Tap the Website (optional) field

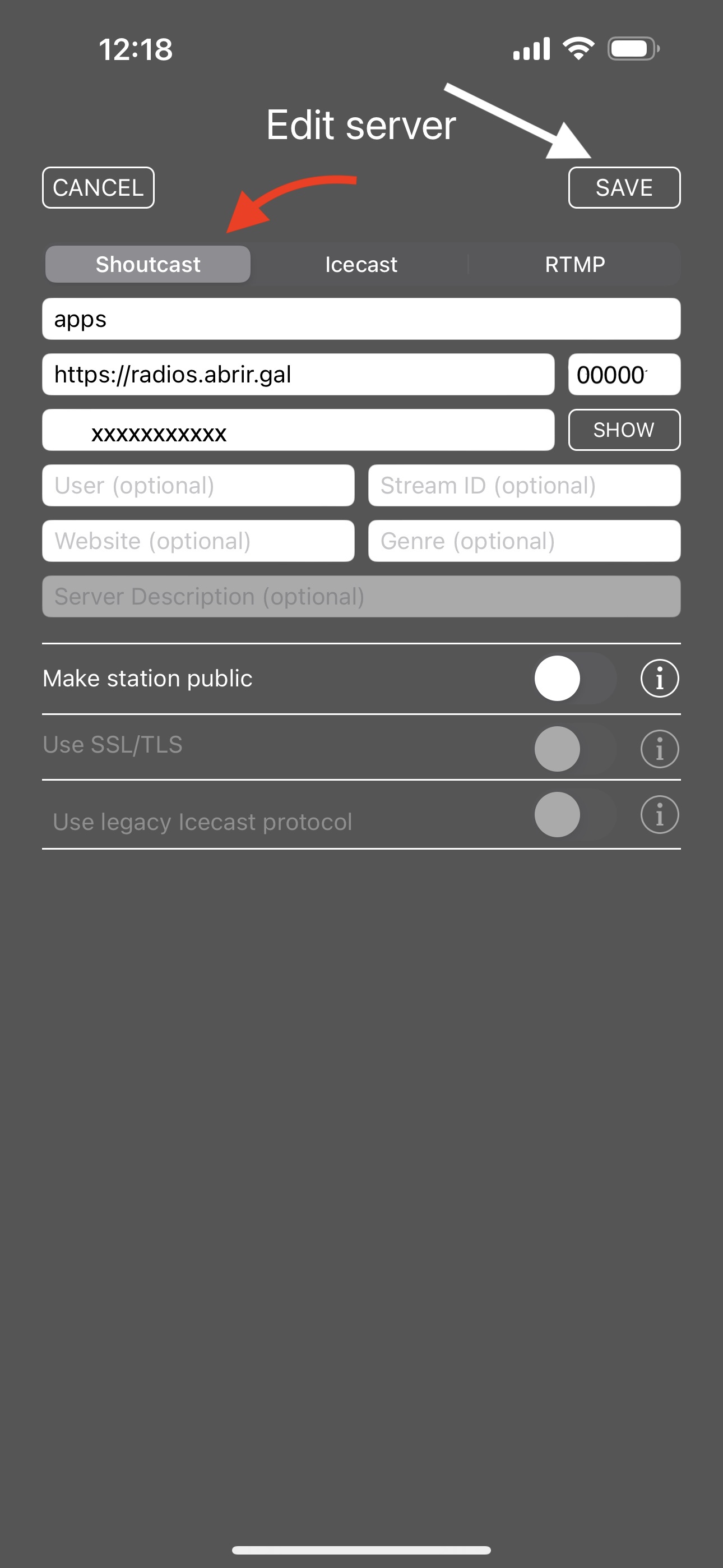198,541
